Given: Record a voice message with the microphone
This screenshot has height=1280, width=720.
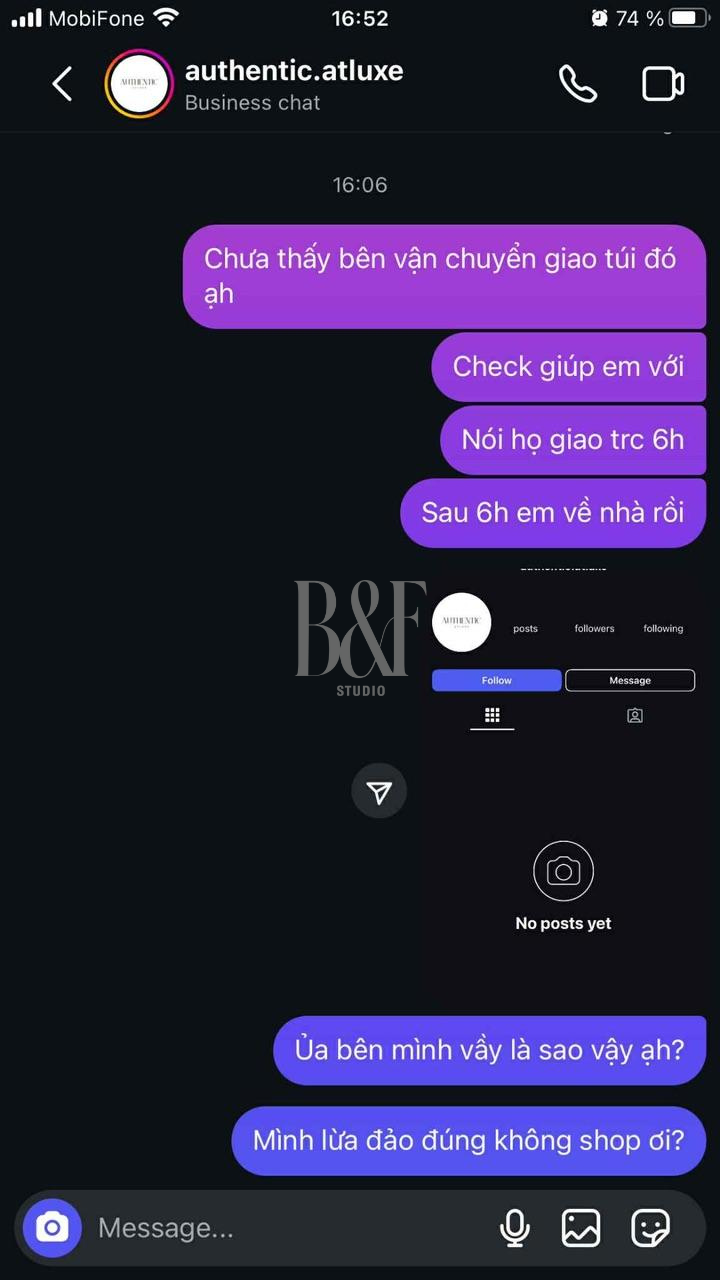Looking at the screenshot, I should tap(514, 1228).
